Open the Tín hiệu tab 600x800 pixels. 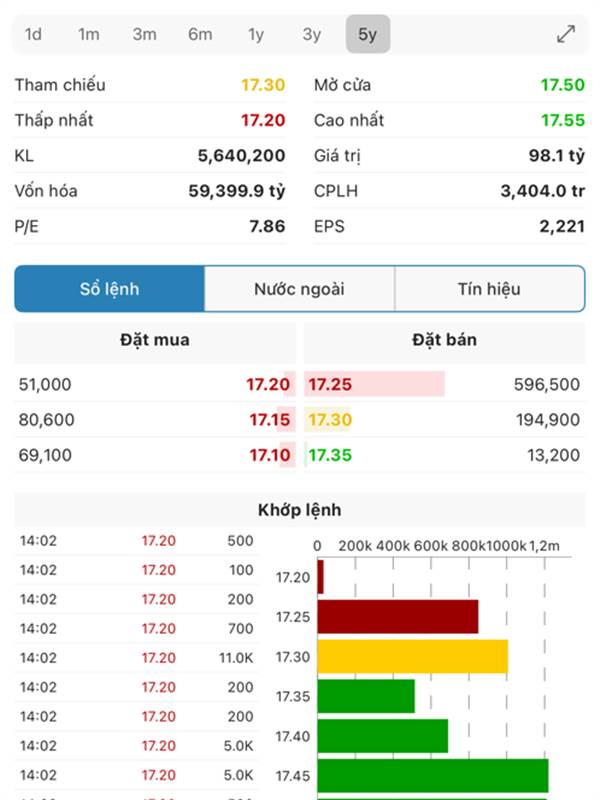tap(489, 289)
